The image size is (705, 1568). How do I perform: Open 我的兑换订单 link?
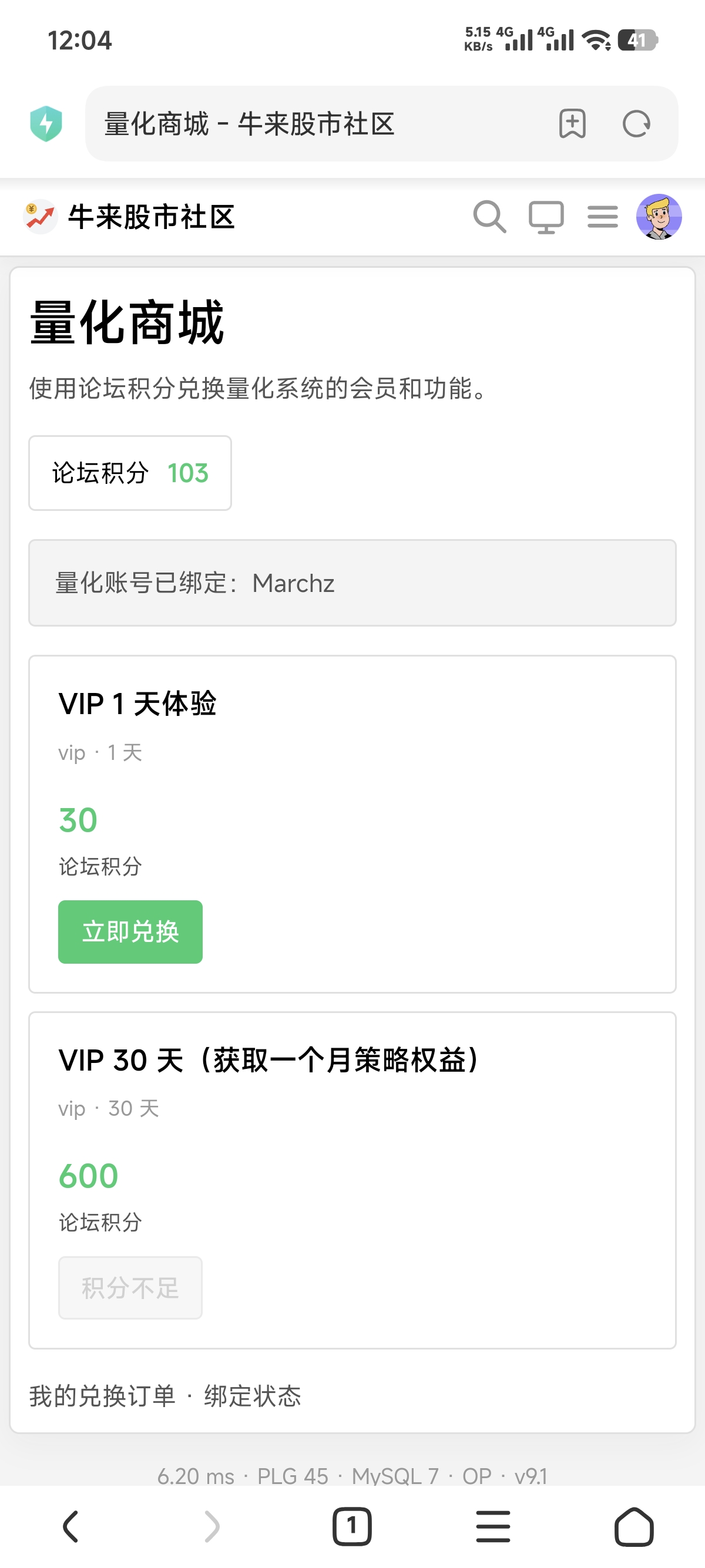[x=102, y=1396]
